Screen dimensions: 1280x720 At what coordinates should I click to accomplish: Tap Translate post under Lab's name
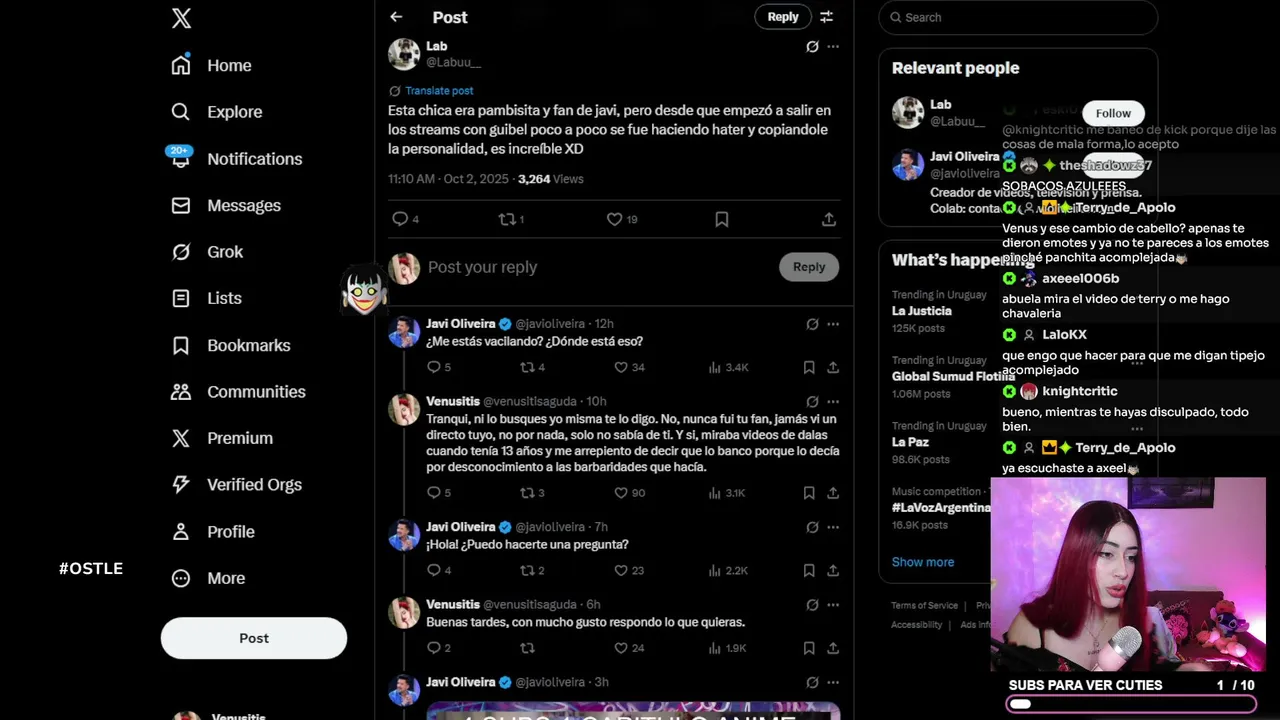[438, 91]
